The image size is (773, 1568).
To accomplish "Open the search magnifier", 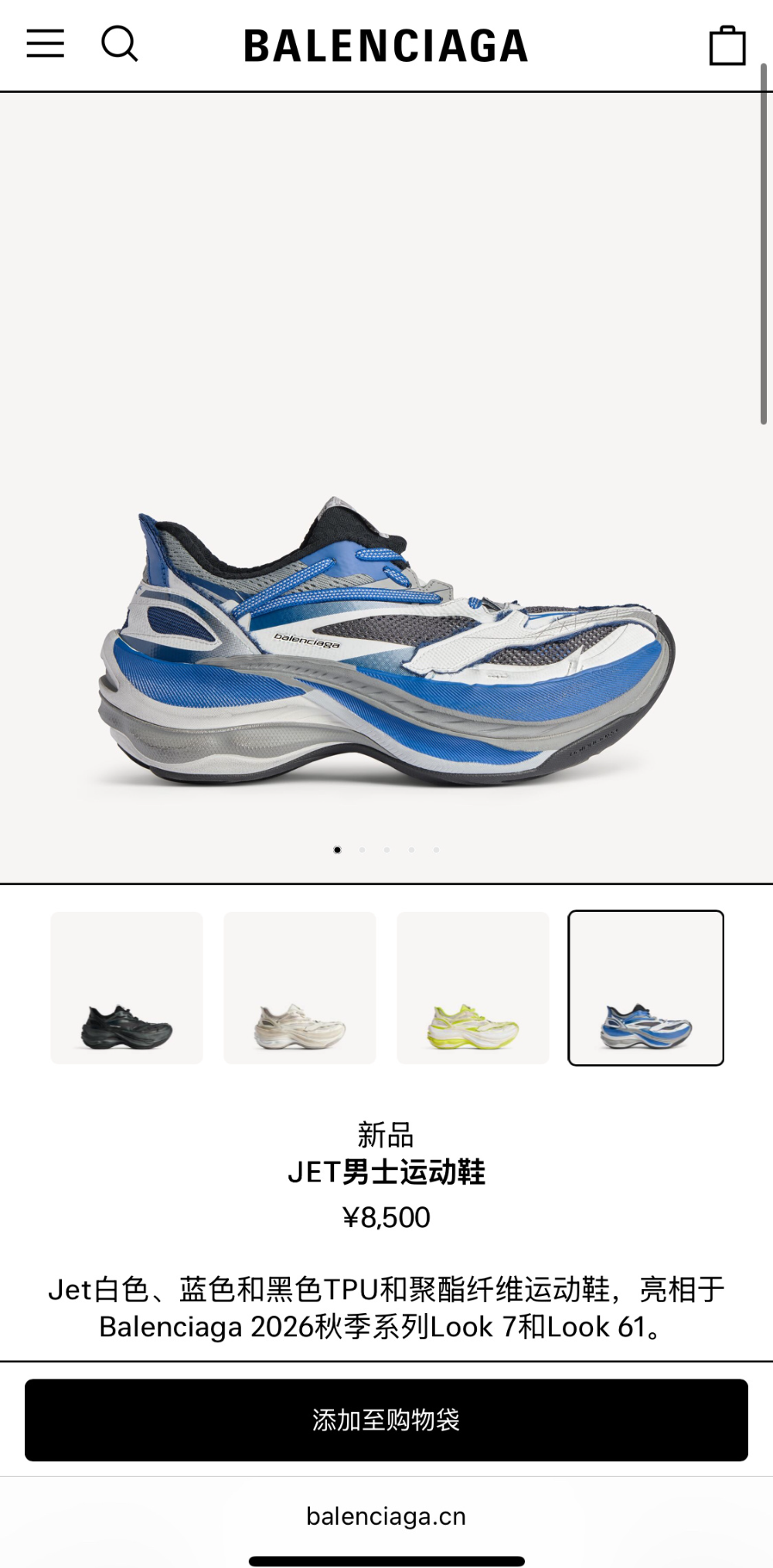I will pos(120,44).
